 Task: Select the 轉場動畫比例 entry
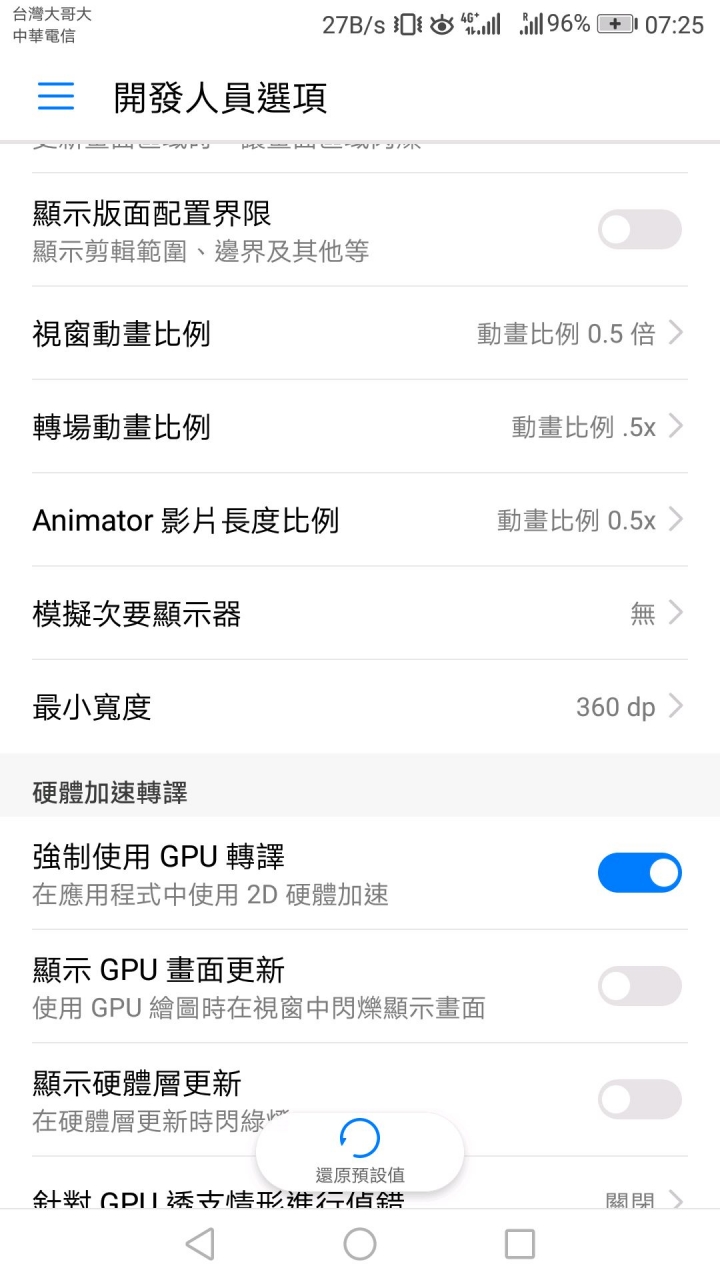coord(360,427)
